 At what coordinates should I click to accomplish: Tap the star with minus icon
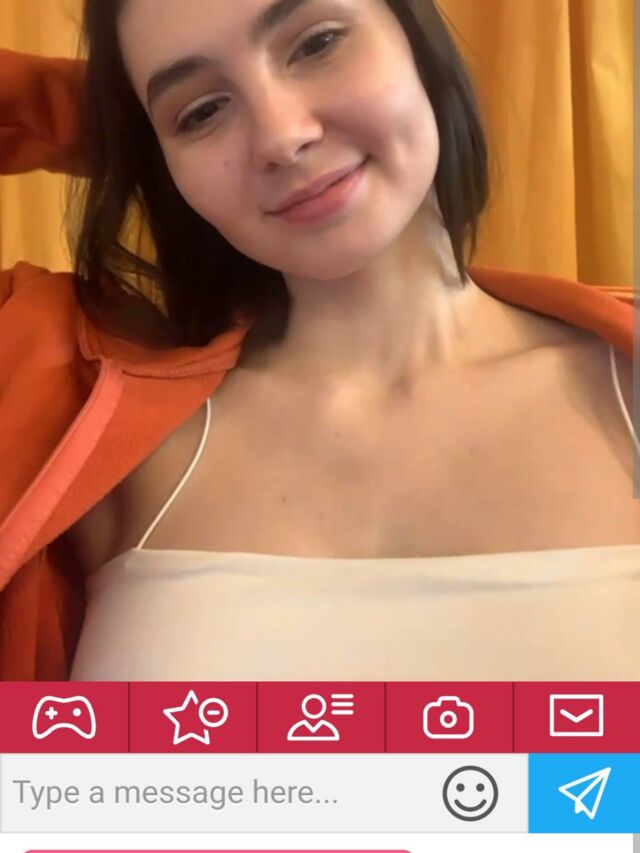tap(193, 717)
